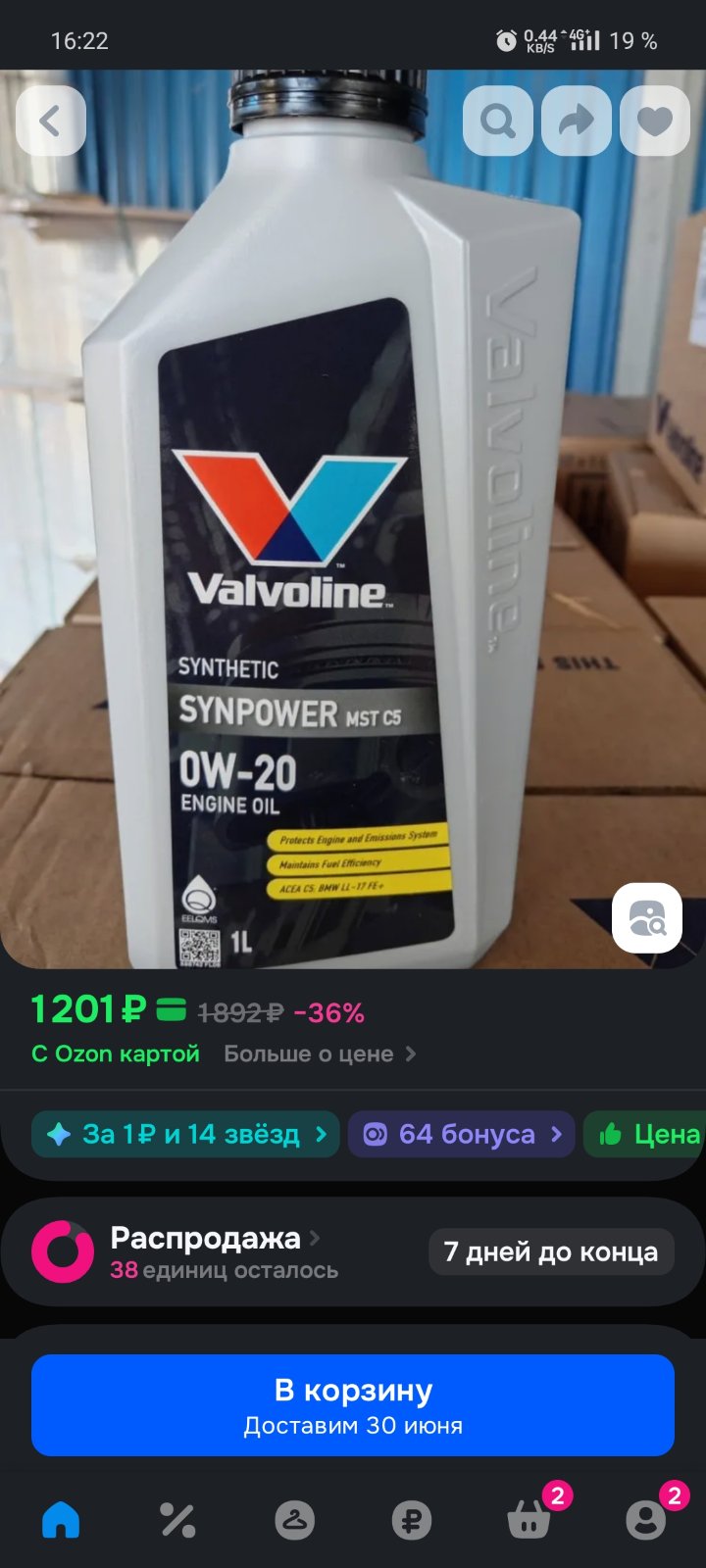
Task: Open the profile tab
Action: (x=646, y=1520)
